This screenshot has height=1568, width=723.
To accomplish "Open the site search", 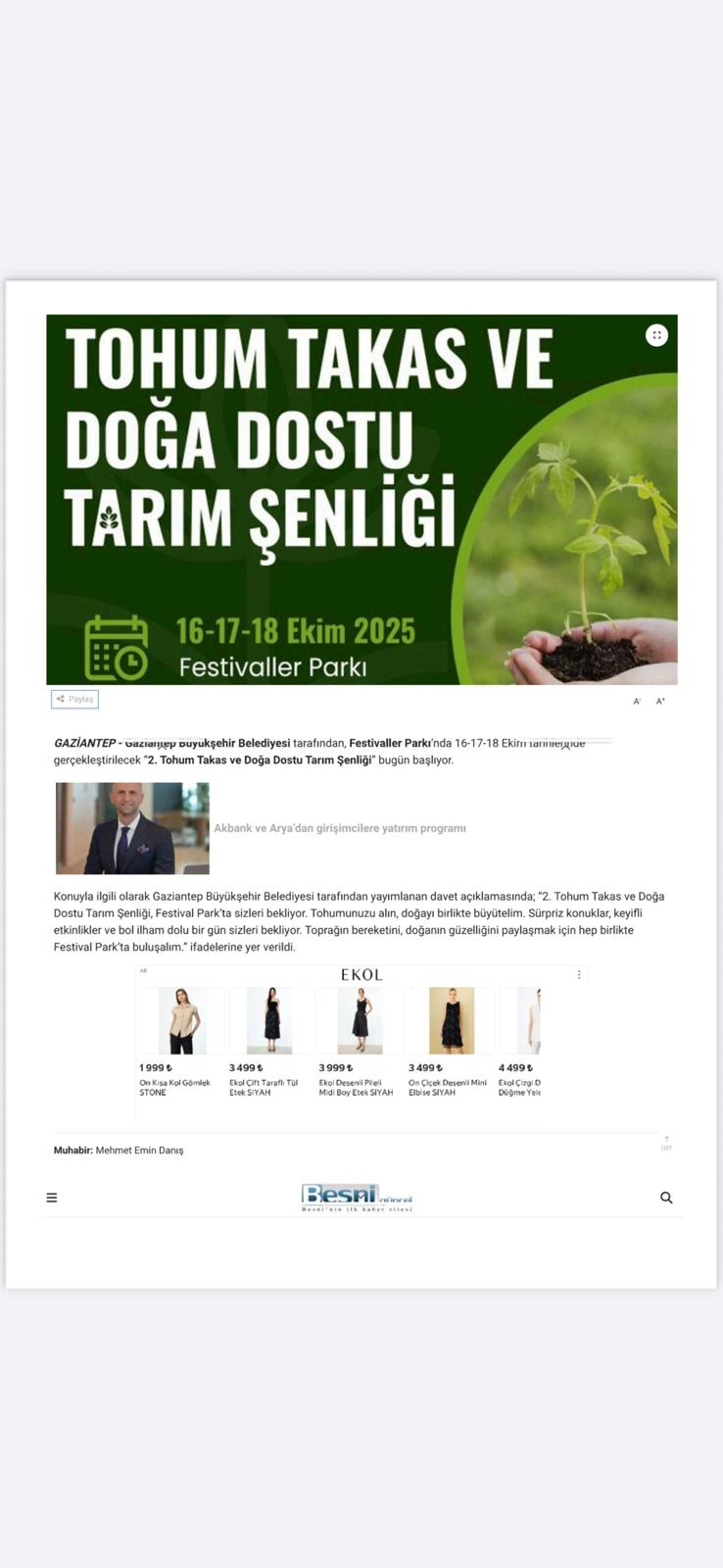I will pos(666,1198).
